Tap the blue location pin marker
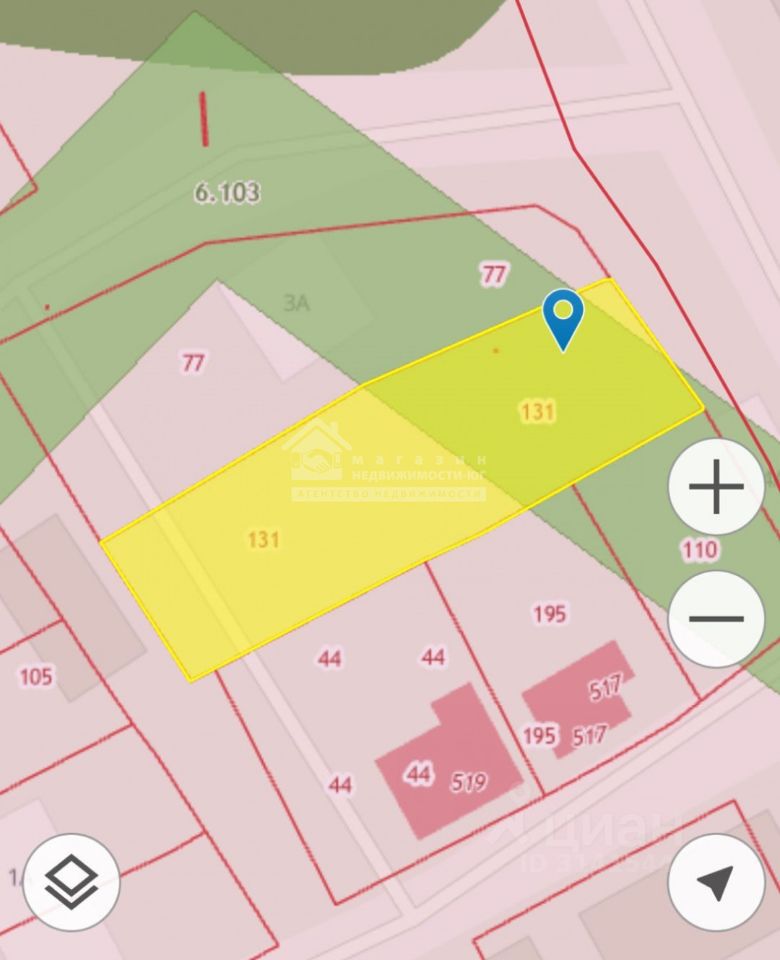Viewport: 780px width, 960px height. 563,316
